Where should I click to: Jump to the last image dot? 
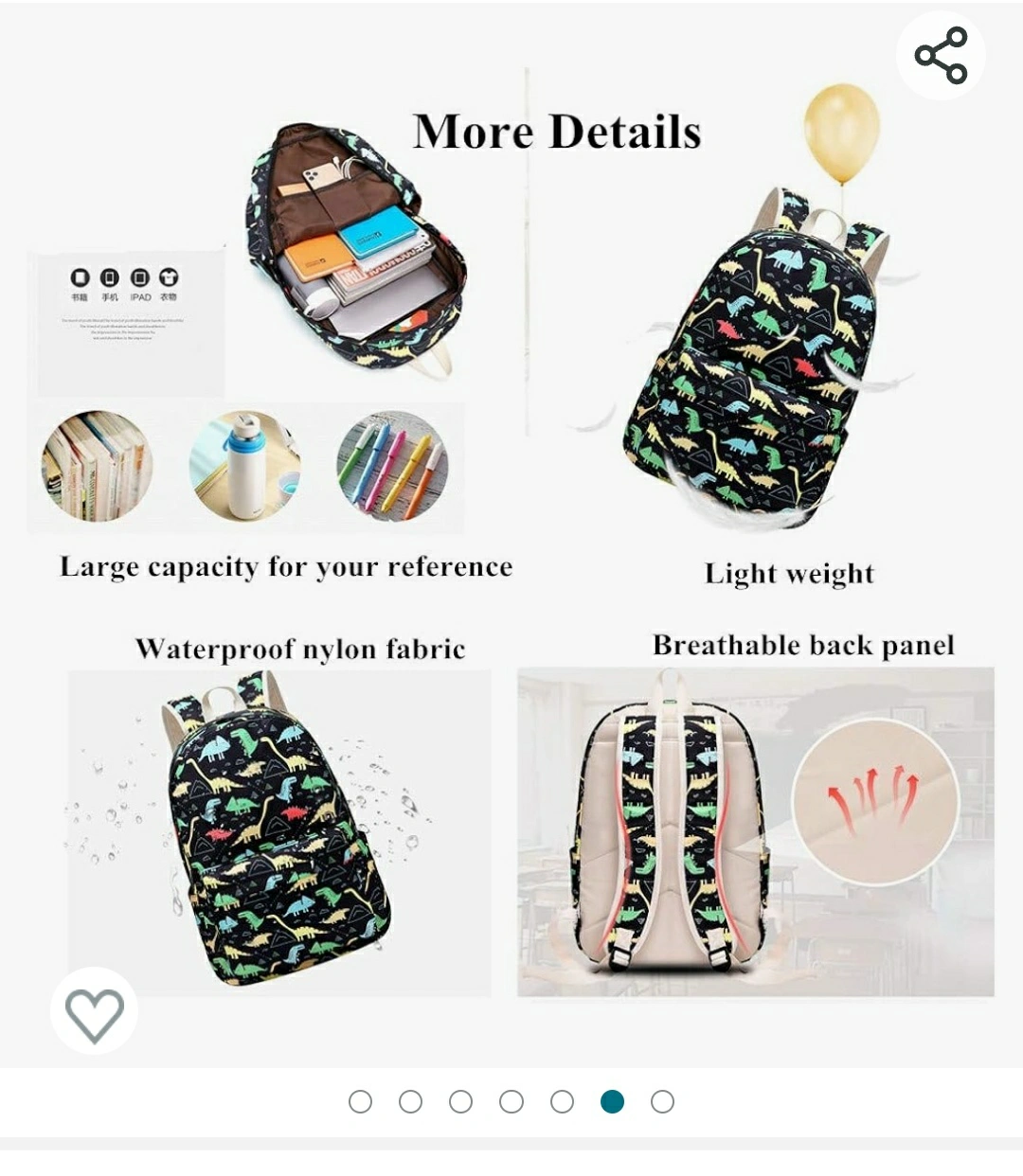663,1102
